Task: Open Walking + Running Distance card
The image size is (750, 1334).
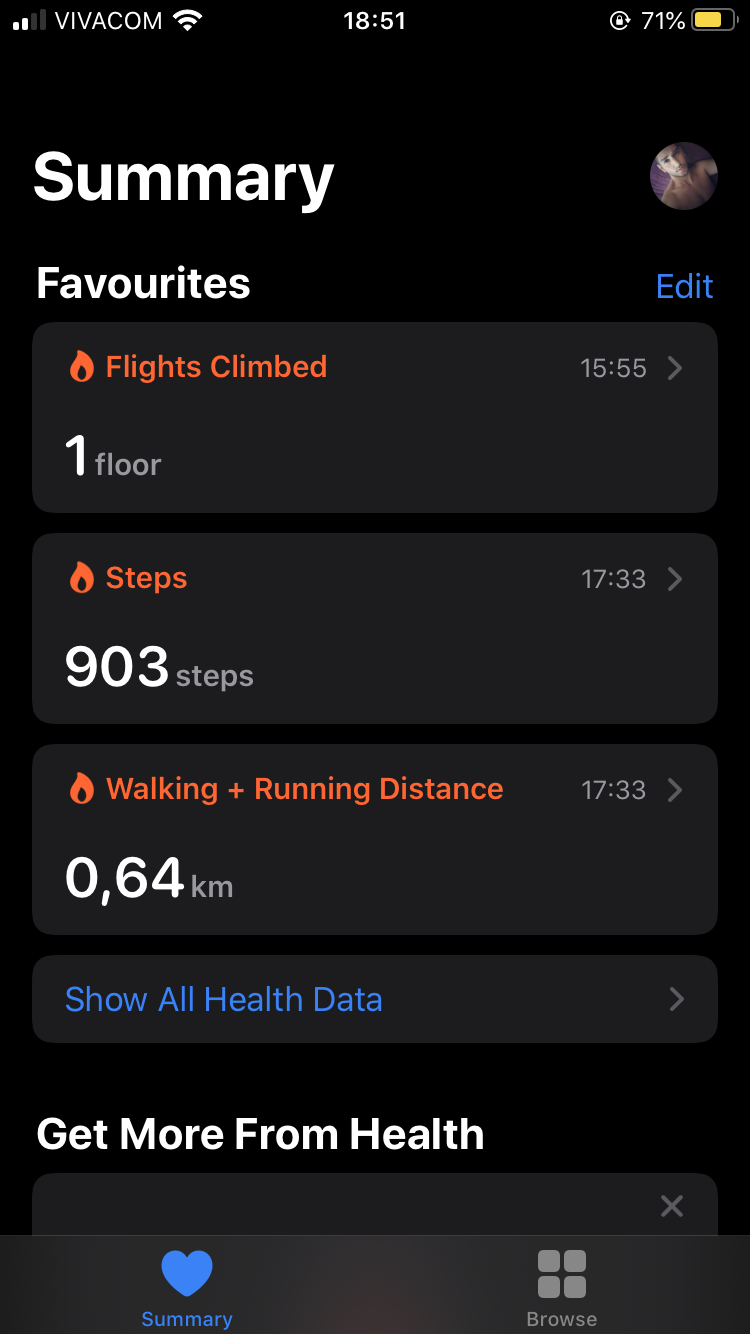Action: coord(374,839)
